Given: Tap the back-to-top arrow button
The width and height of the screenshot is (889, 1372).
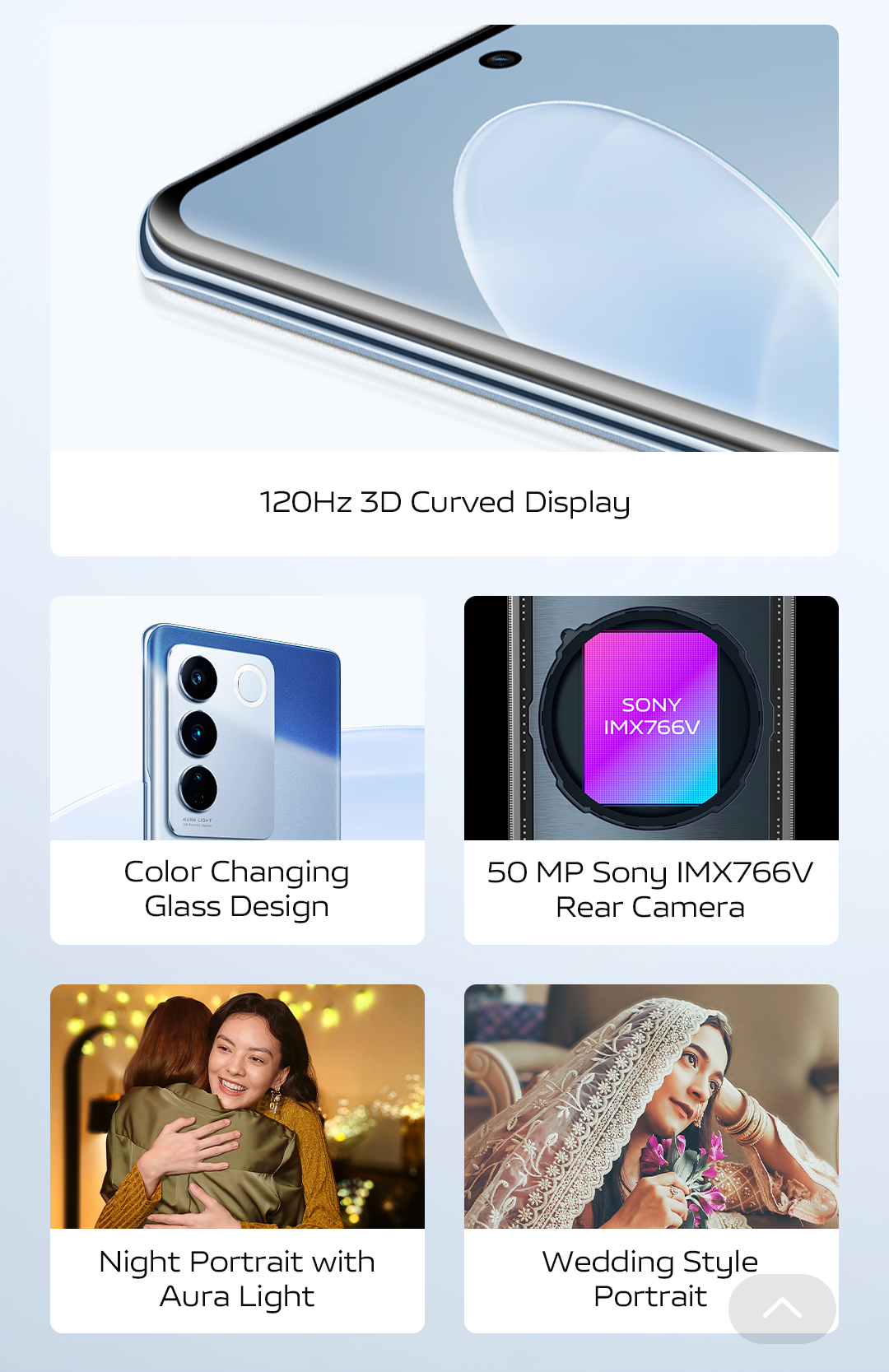Looking at the screenshot, I should click(x=782, y=1309).
